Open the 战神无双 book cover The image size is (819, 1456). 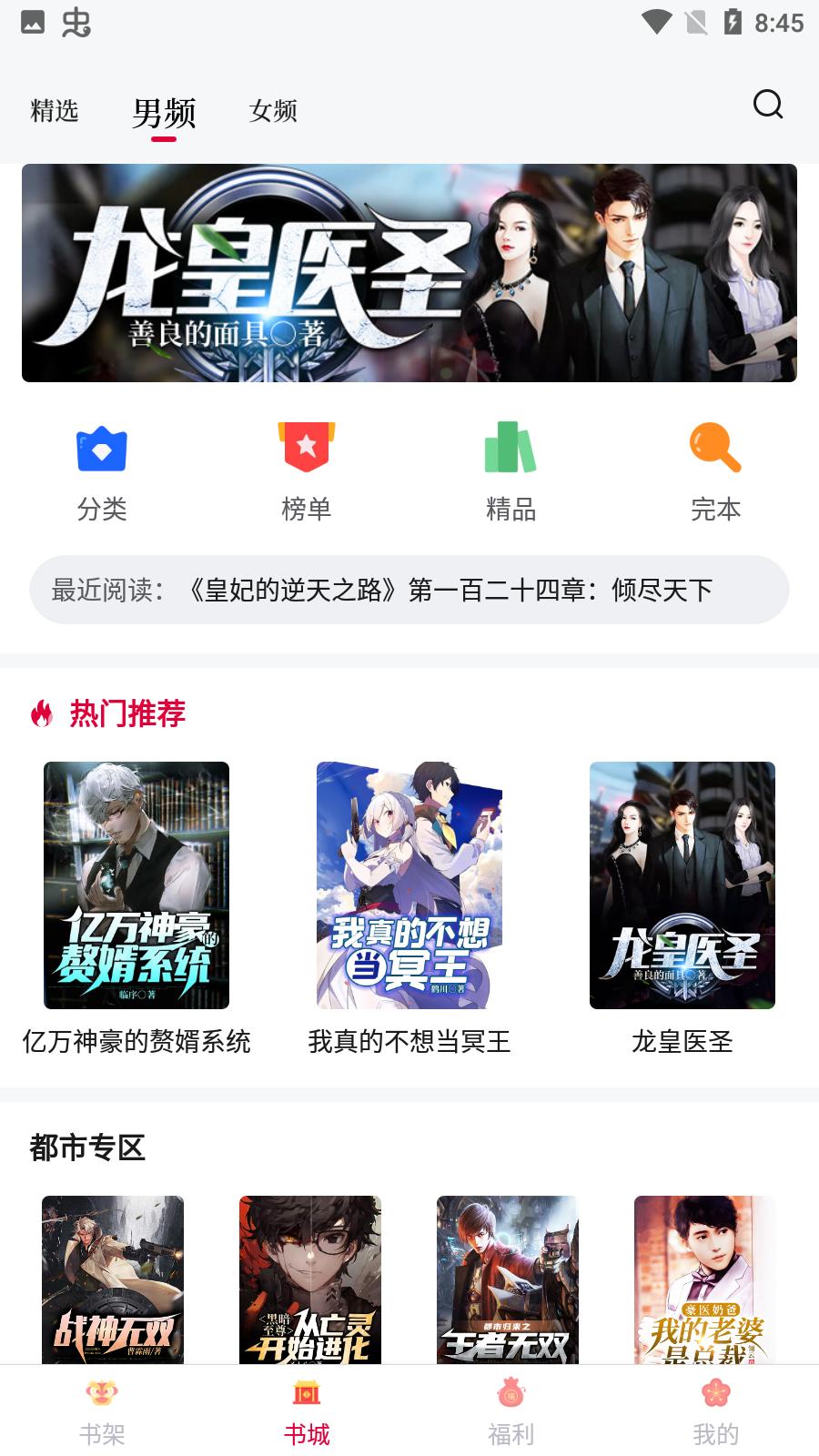click(x=113, y=1279)
